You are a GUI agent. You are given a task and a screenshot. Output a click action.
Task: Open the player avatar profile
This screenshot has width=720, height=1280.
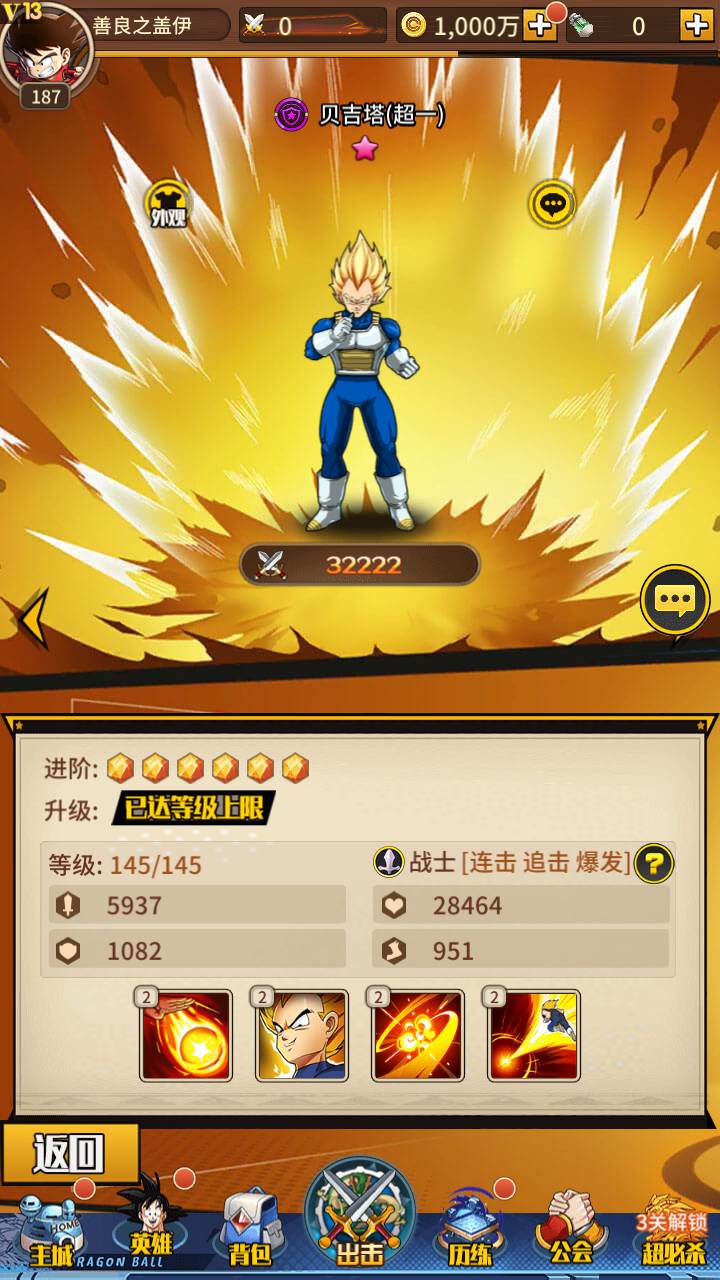(47, 50)
